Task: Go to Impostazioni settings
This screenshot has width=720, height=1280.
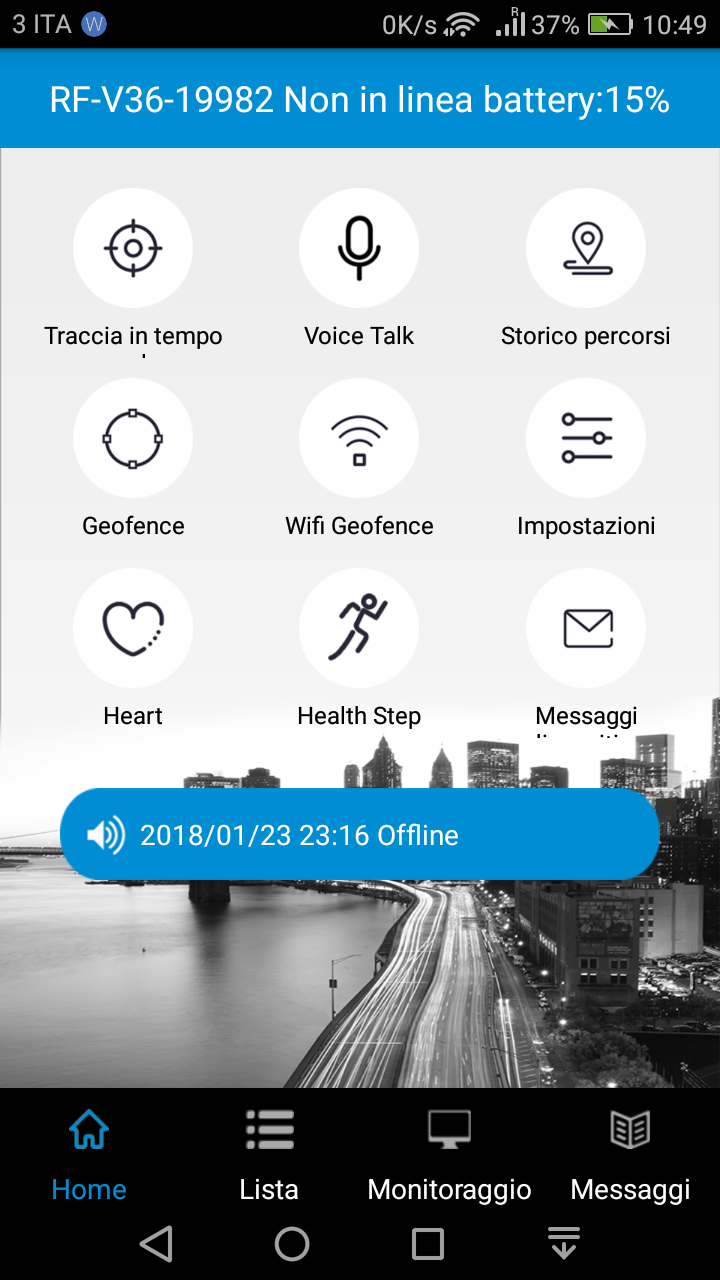Action: [586, 438]
